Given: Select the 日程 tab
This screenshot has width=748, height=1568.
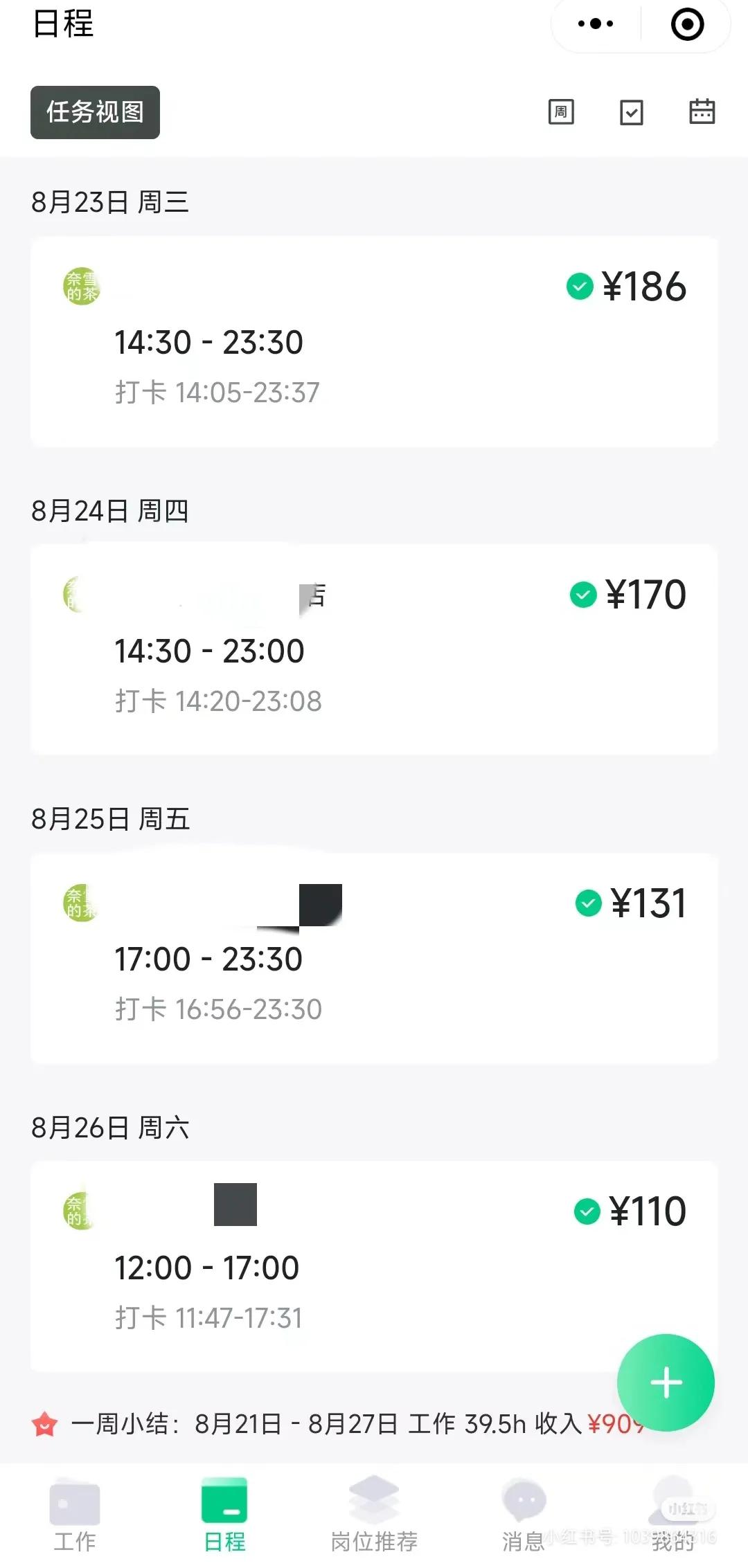Looking at the screenshot, I should point(224,1515).
